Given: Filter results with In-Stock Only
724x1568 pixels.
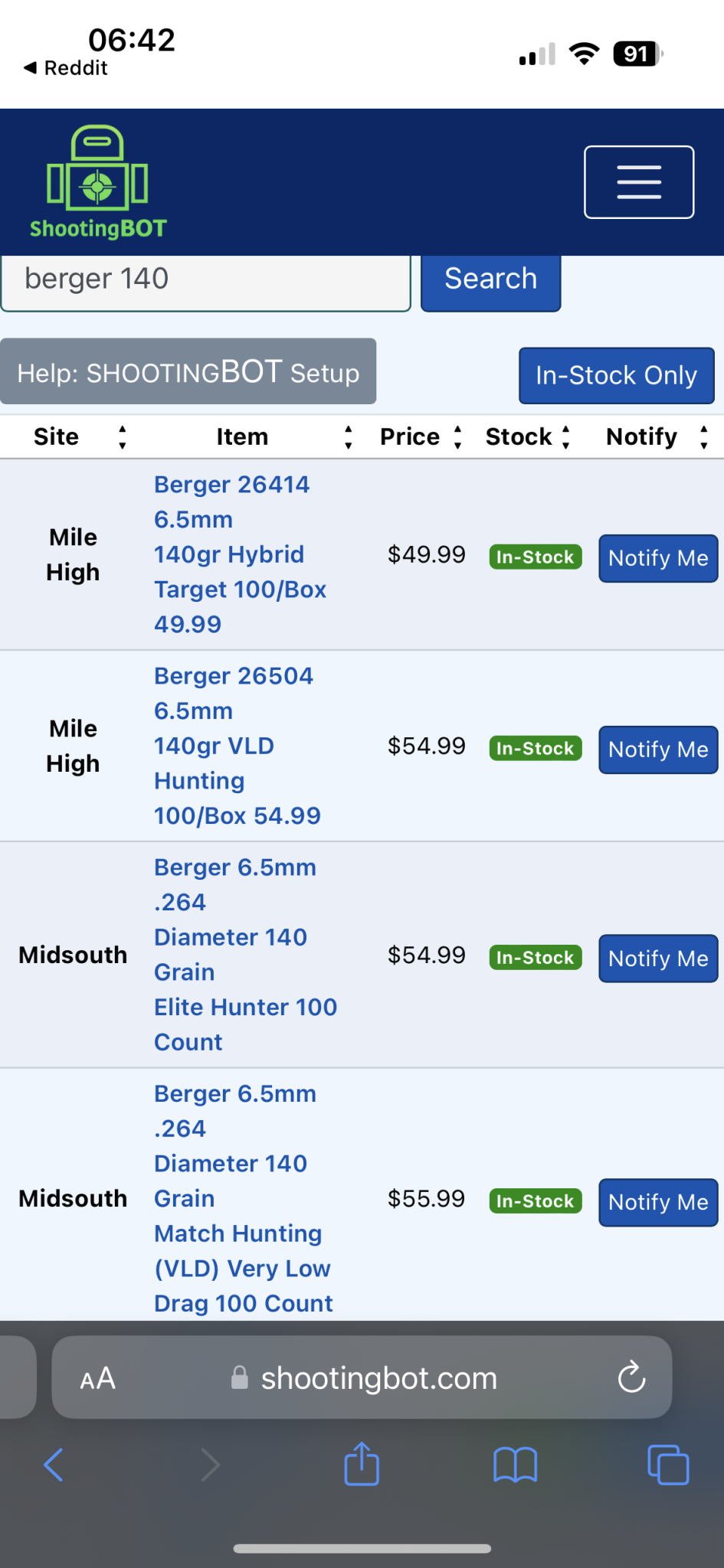Looking at the screenshot, I should pos(616,375).
